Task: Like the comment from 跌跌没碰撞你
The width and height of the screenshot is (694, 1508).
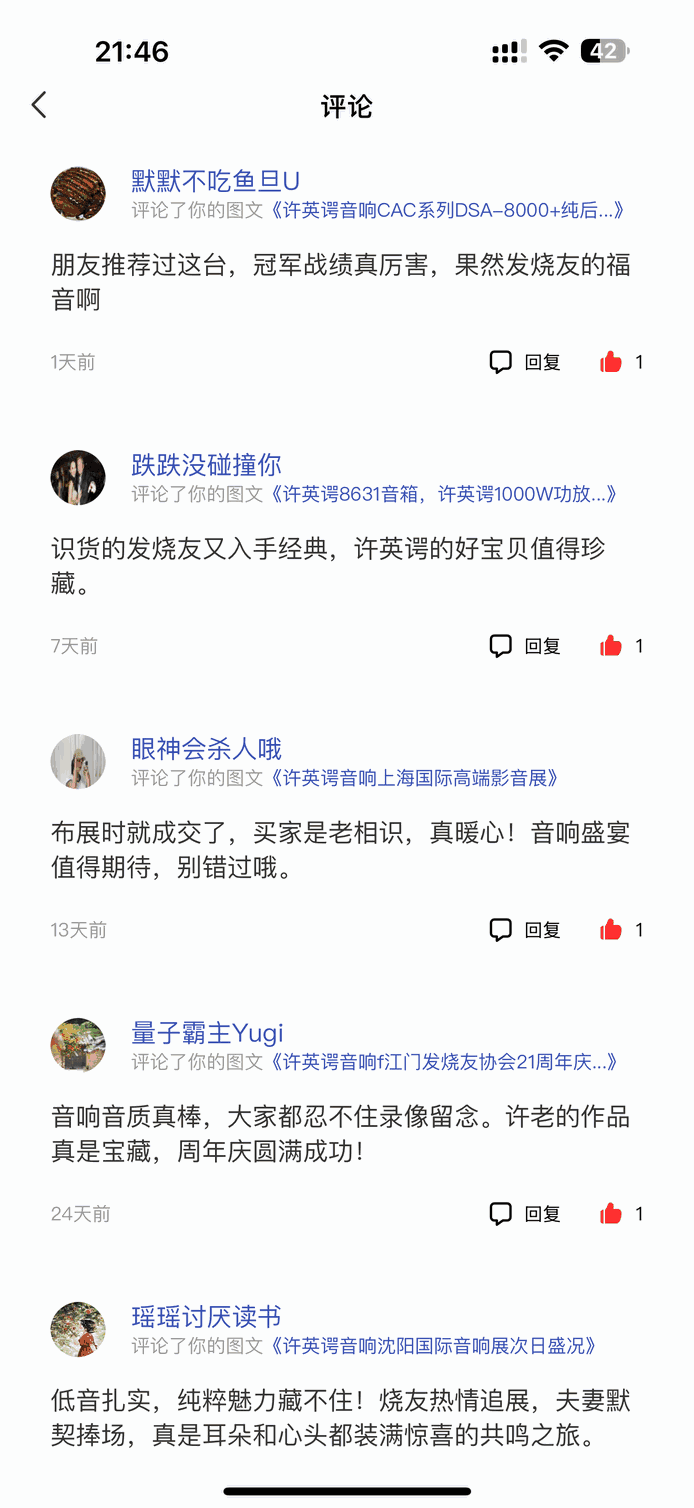Action: pos(611,646)
